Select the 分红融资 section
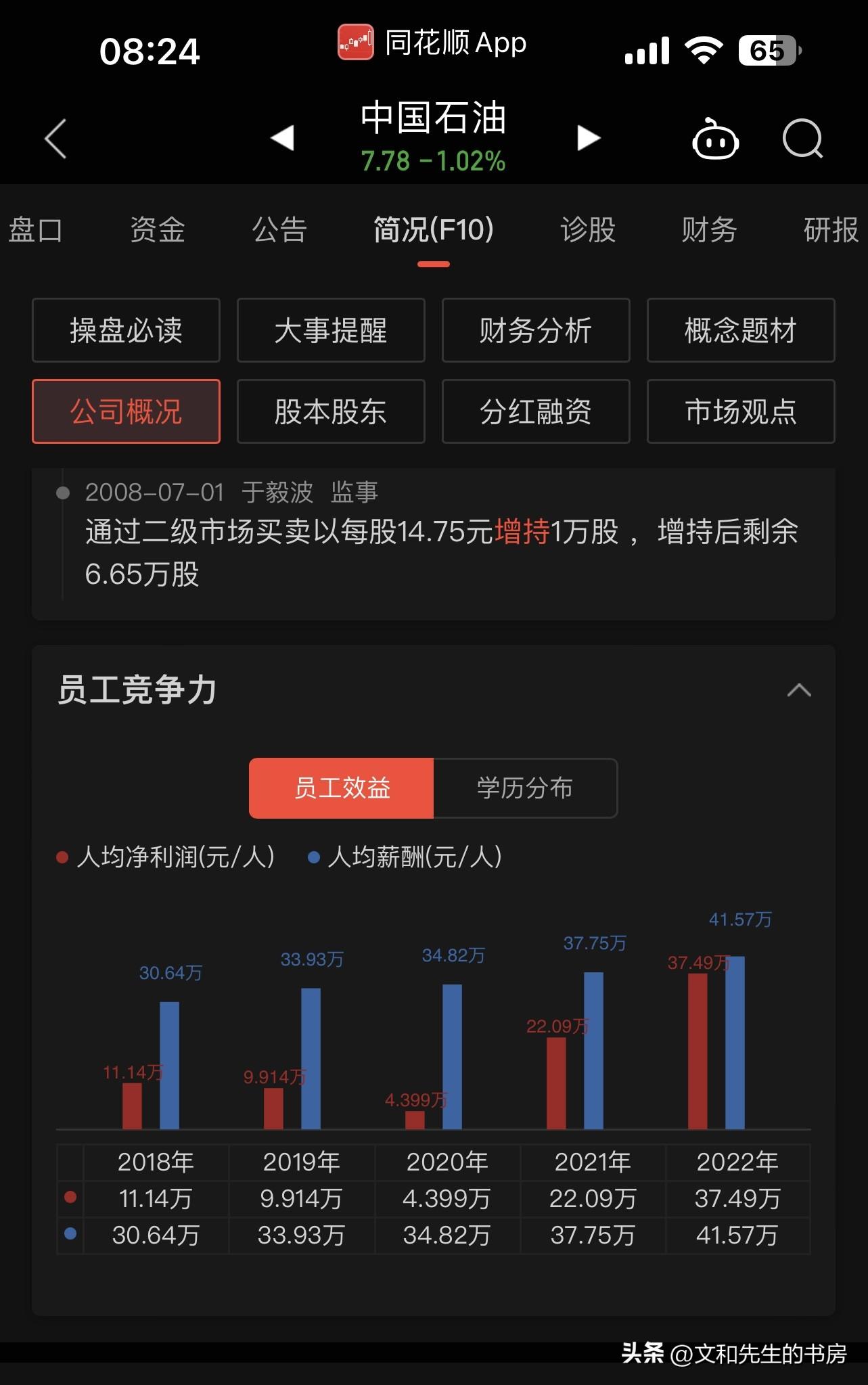The height and width of the screenshot is (1385, 868). 536,411
